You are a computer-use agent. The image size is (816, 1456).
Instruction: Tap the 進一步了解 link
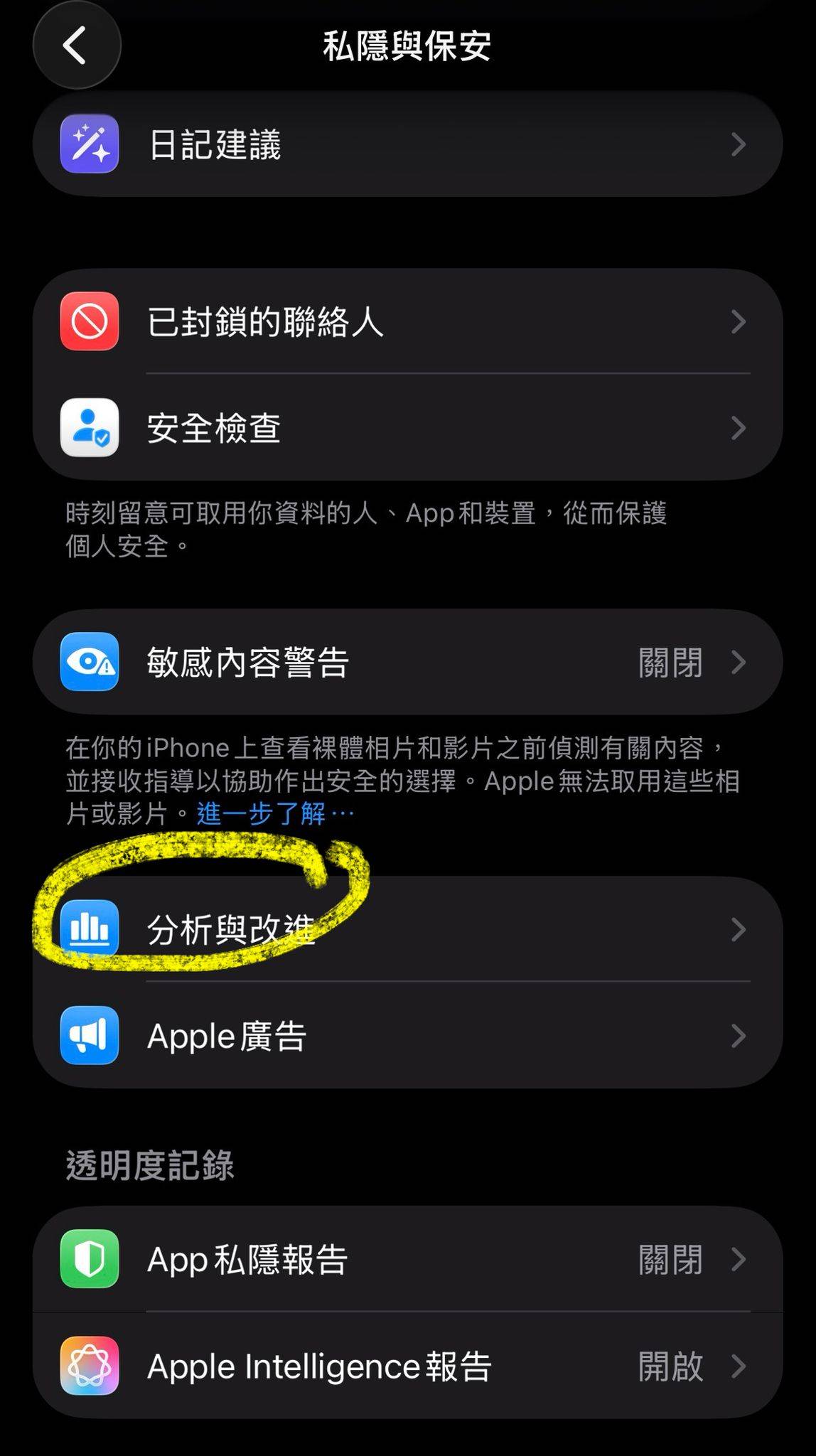coord(274,813)
